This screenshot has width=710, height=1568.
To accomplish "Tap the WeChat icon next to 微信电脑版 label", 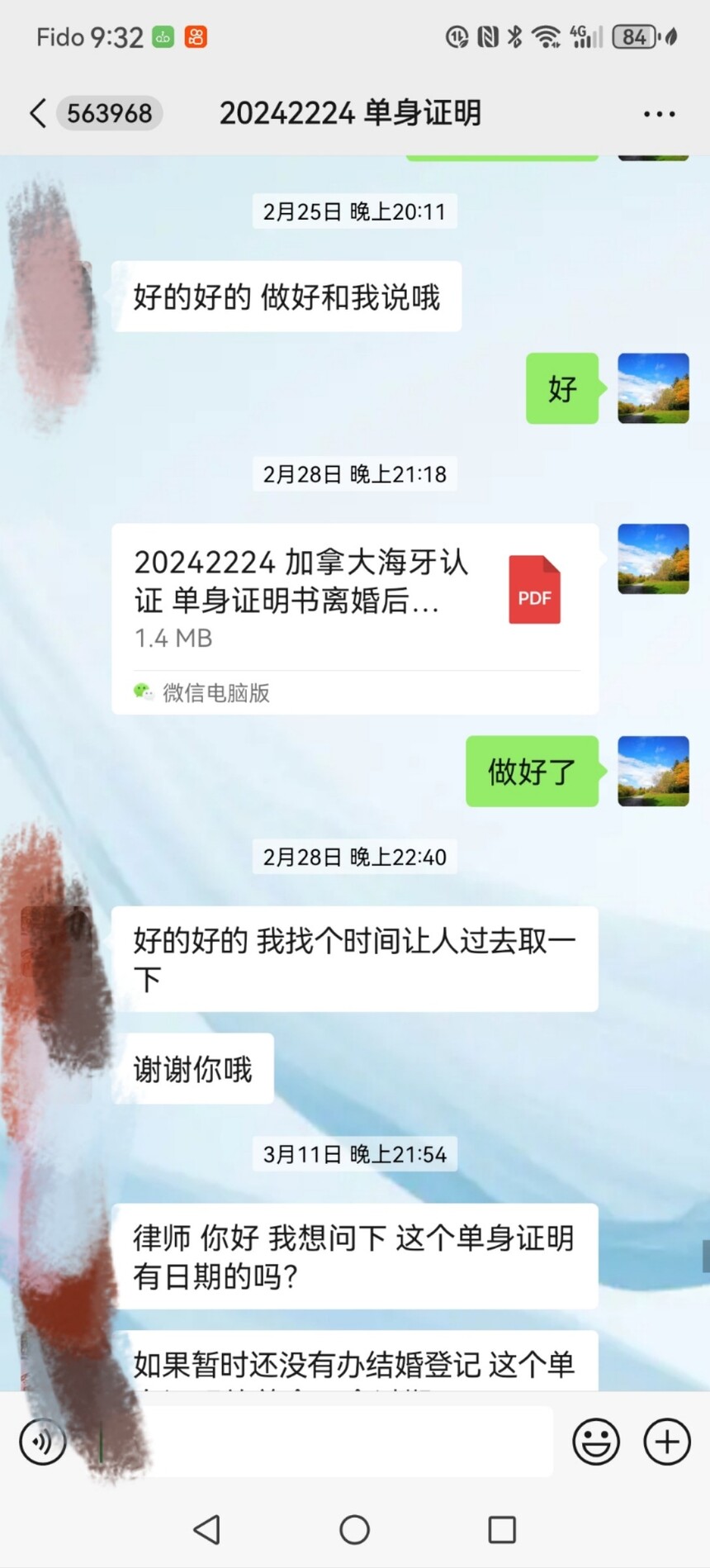I will (x=142, y=692).
